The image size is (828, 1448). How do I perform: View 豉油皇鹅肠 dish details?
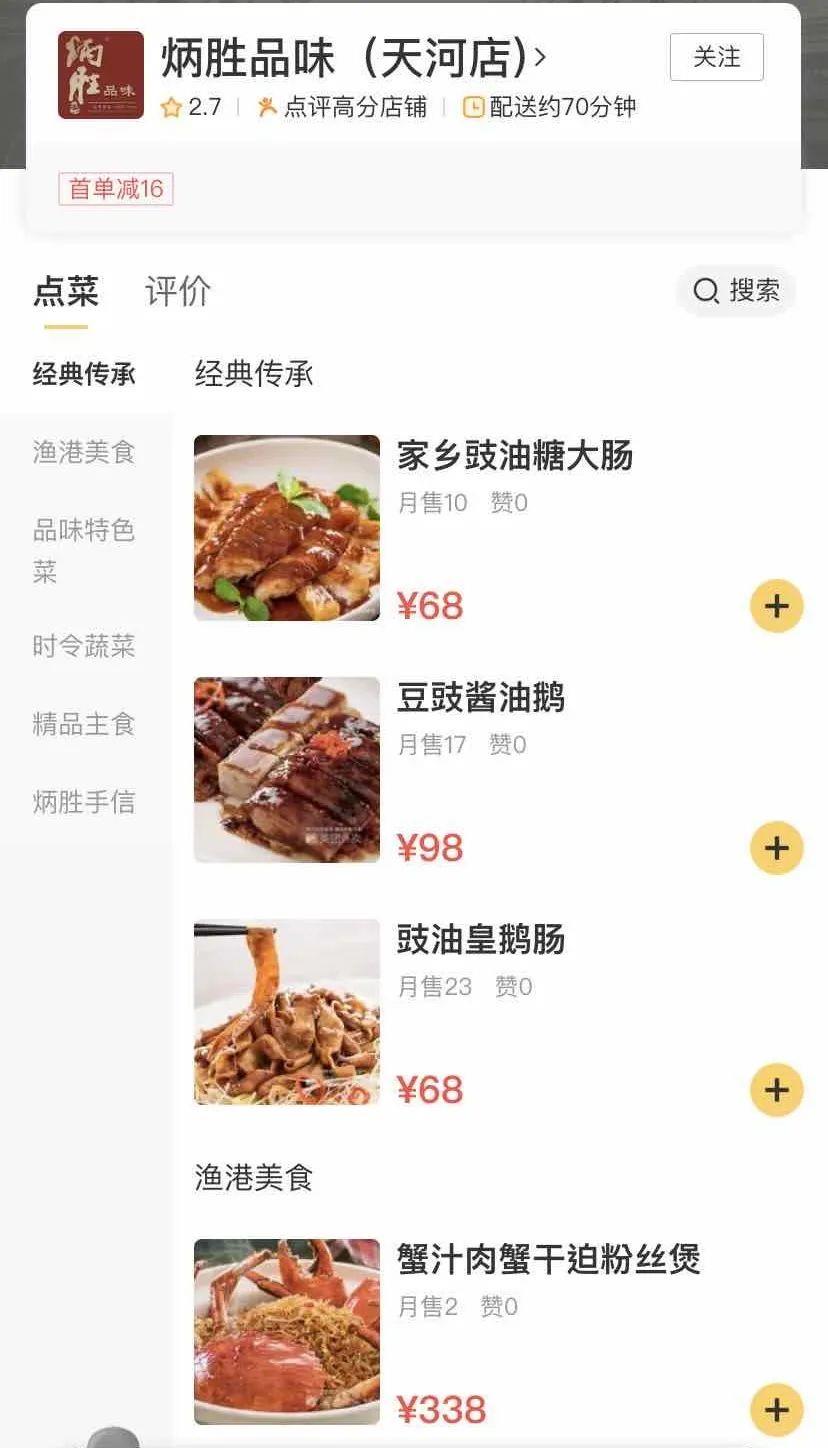pos(481,940)
